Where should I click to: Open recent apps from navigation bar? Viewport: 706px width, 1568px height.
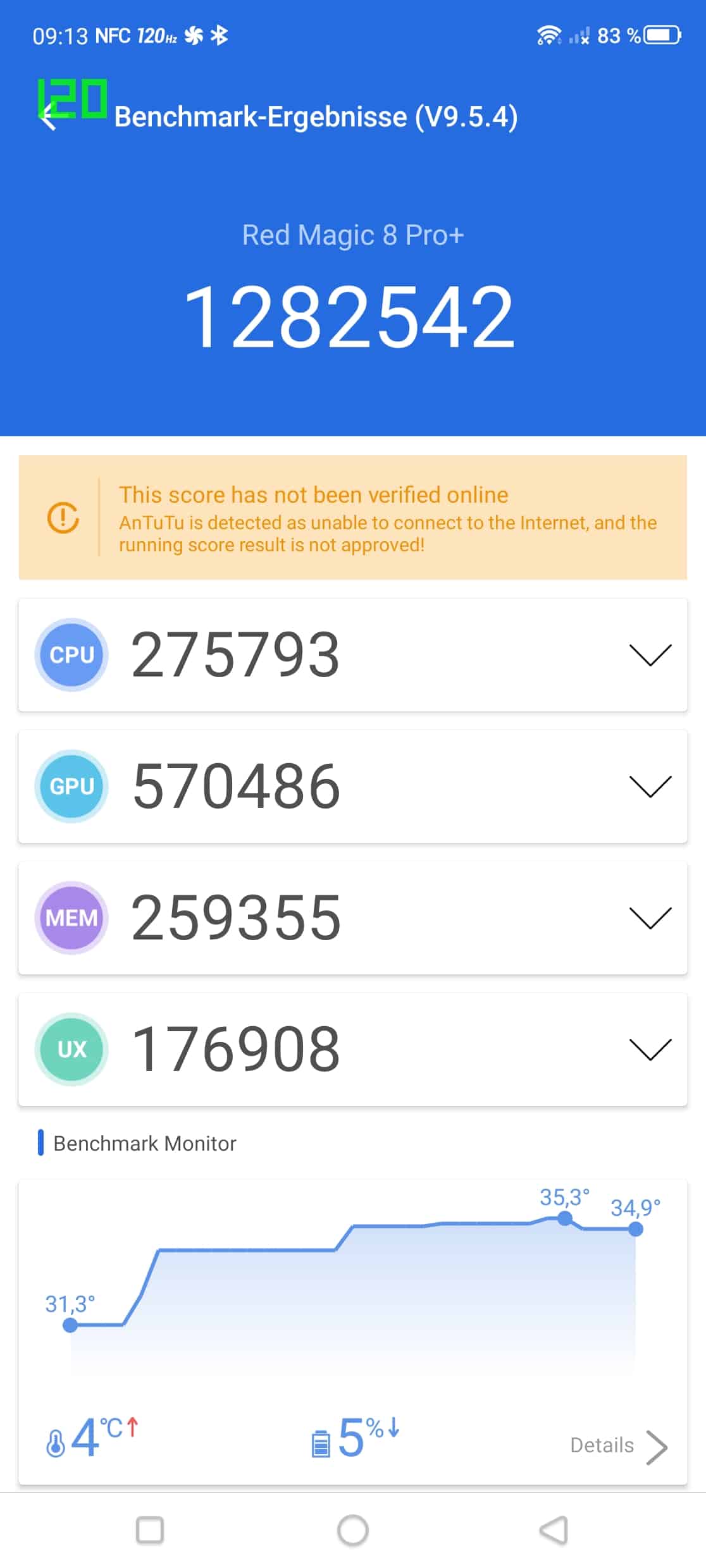(x=150, y=1531)
